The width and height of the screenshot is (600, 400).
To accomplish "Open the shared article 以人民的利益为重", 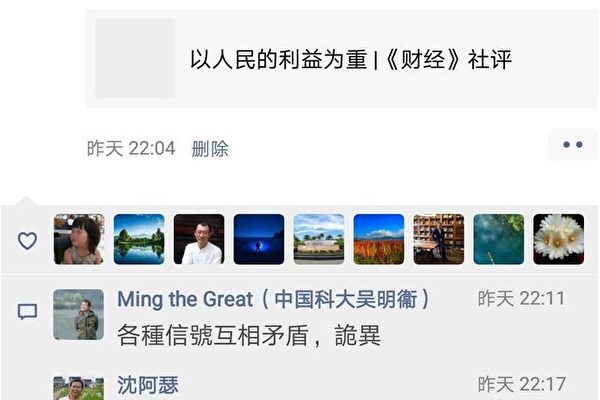I will coord(350,59).
